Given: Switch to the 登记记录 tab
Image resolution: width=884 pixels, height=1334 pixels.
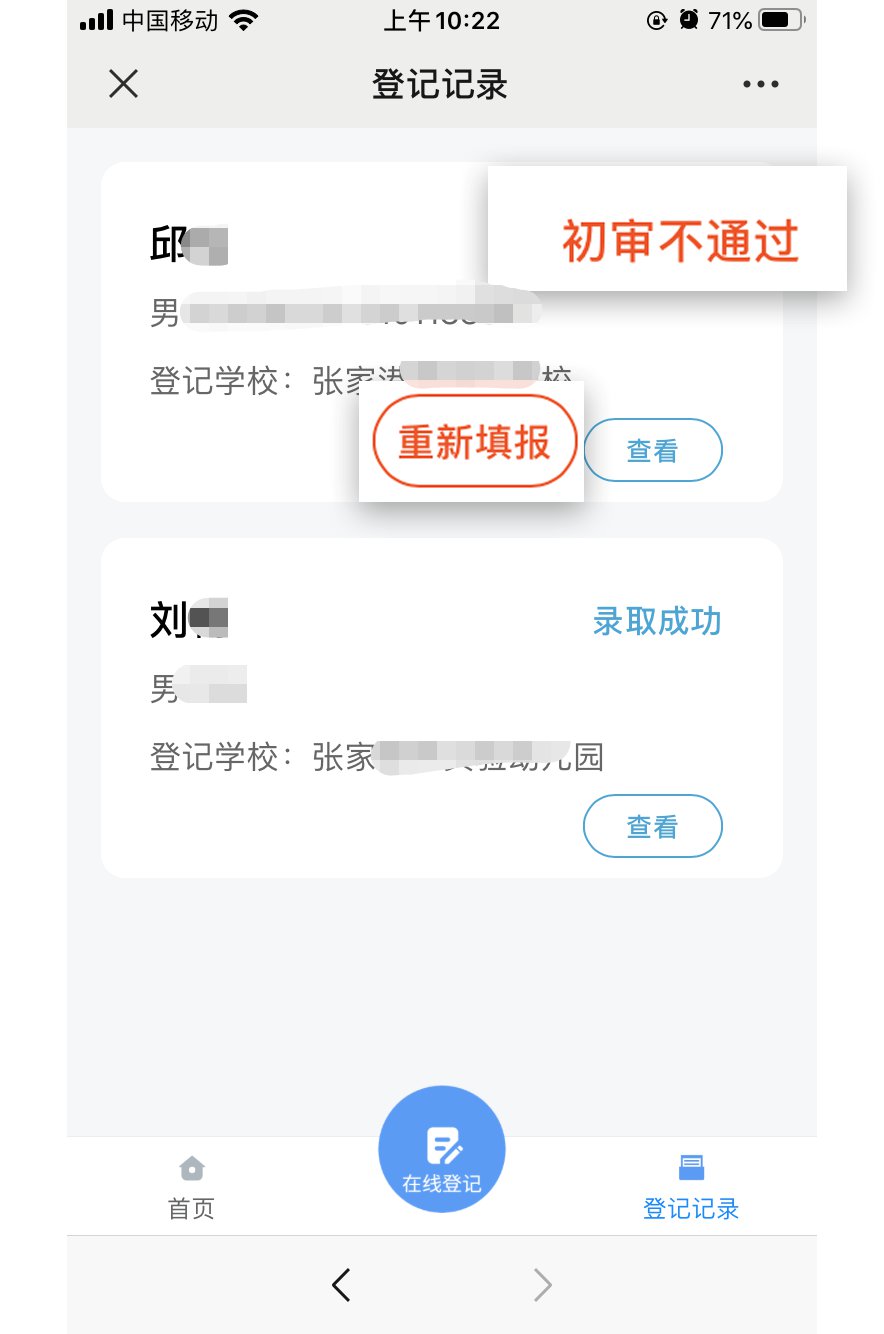Looking at the screenshot, I should click(x=691, y=1187).
